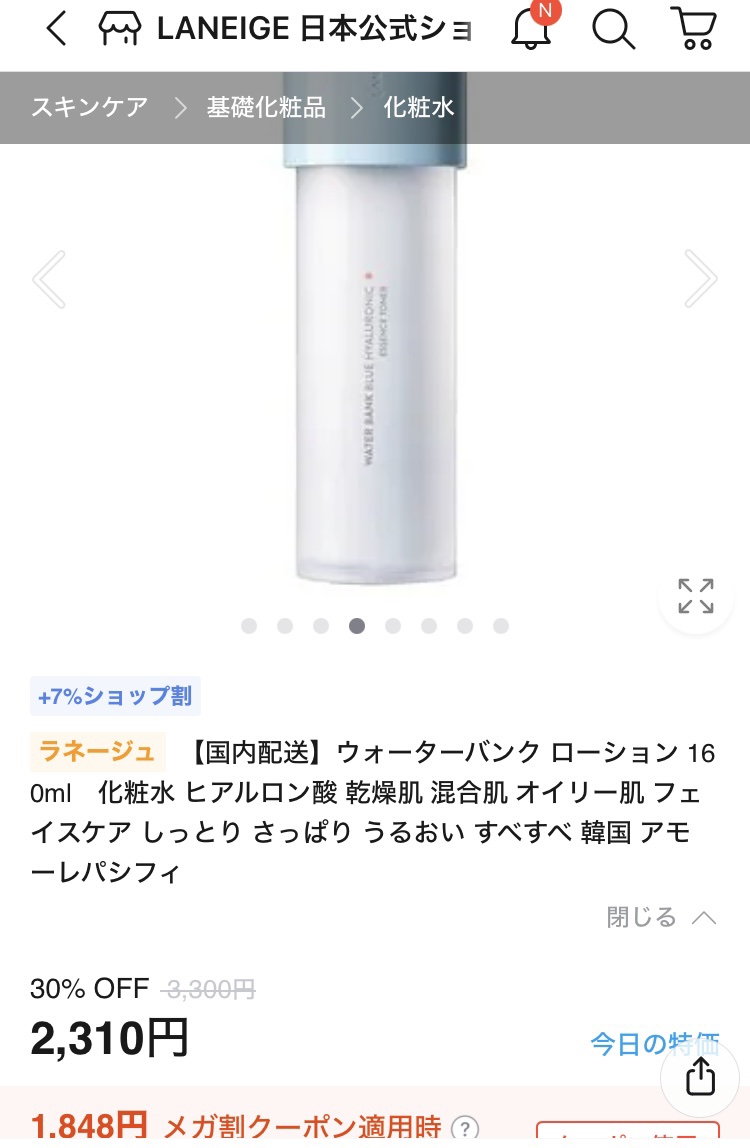
Task: Open the 化粧水 category breadcrumb
Action: (x=419, y=108)
